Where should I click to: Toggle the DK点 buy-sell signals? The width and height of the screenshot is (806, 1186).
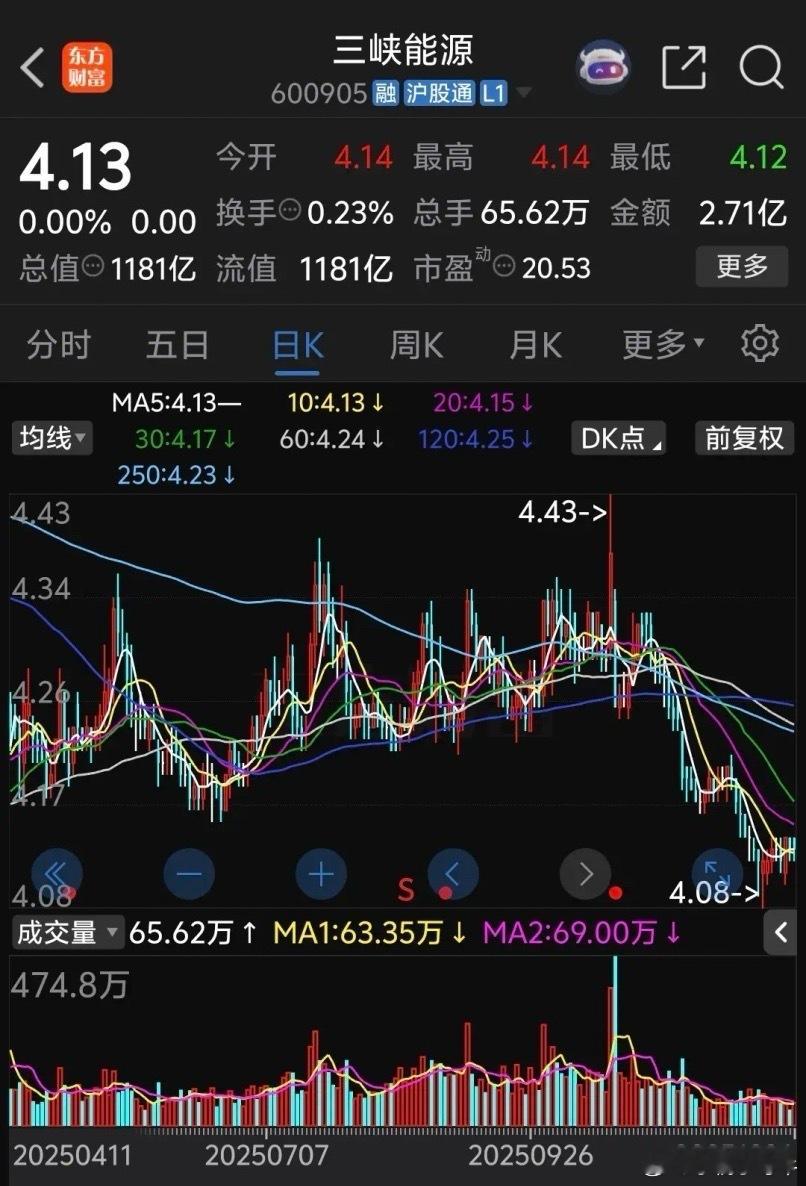[617, 438]
